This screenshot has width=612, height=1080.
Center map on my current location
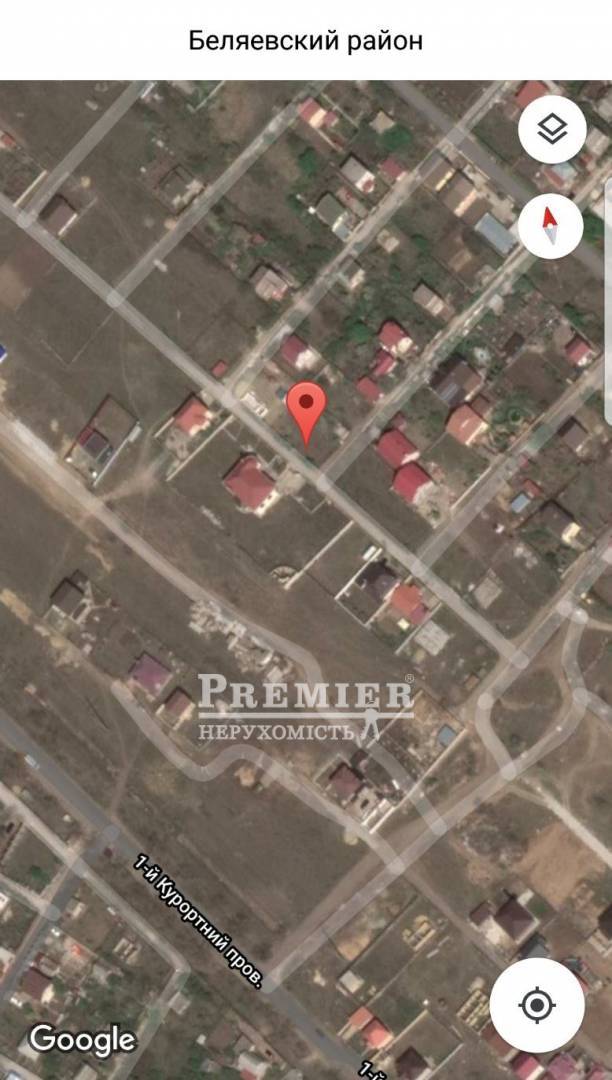[537, 1004]
